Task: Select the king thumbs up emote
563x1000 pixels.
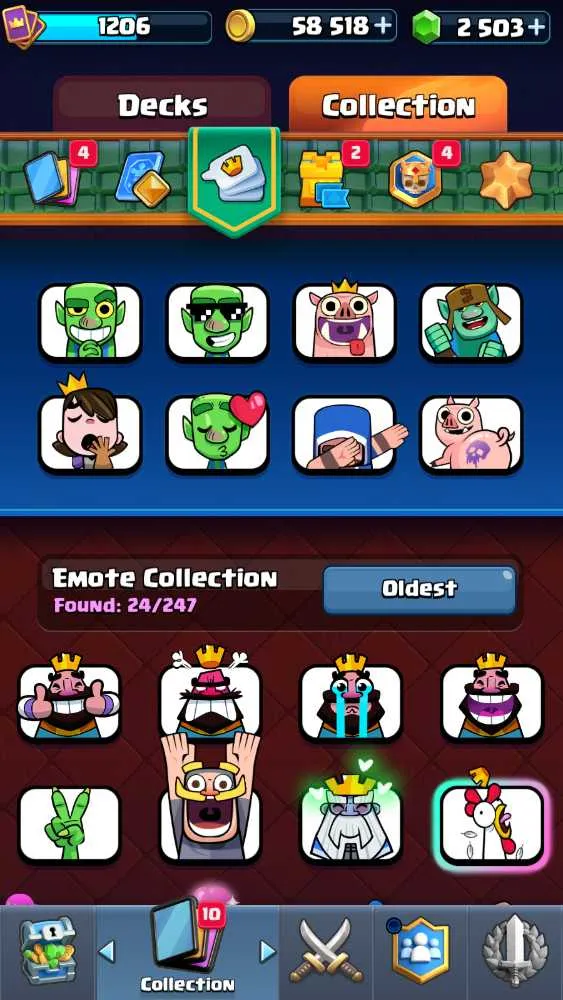Action: click(69, 702)
